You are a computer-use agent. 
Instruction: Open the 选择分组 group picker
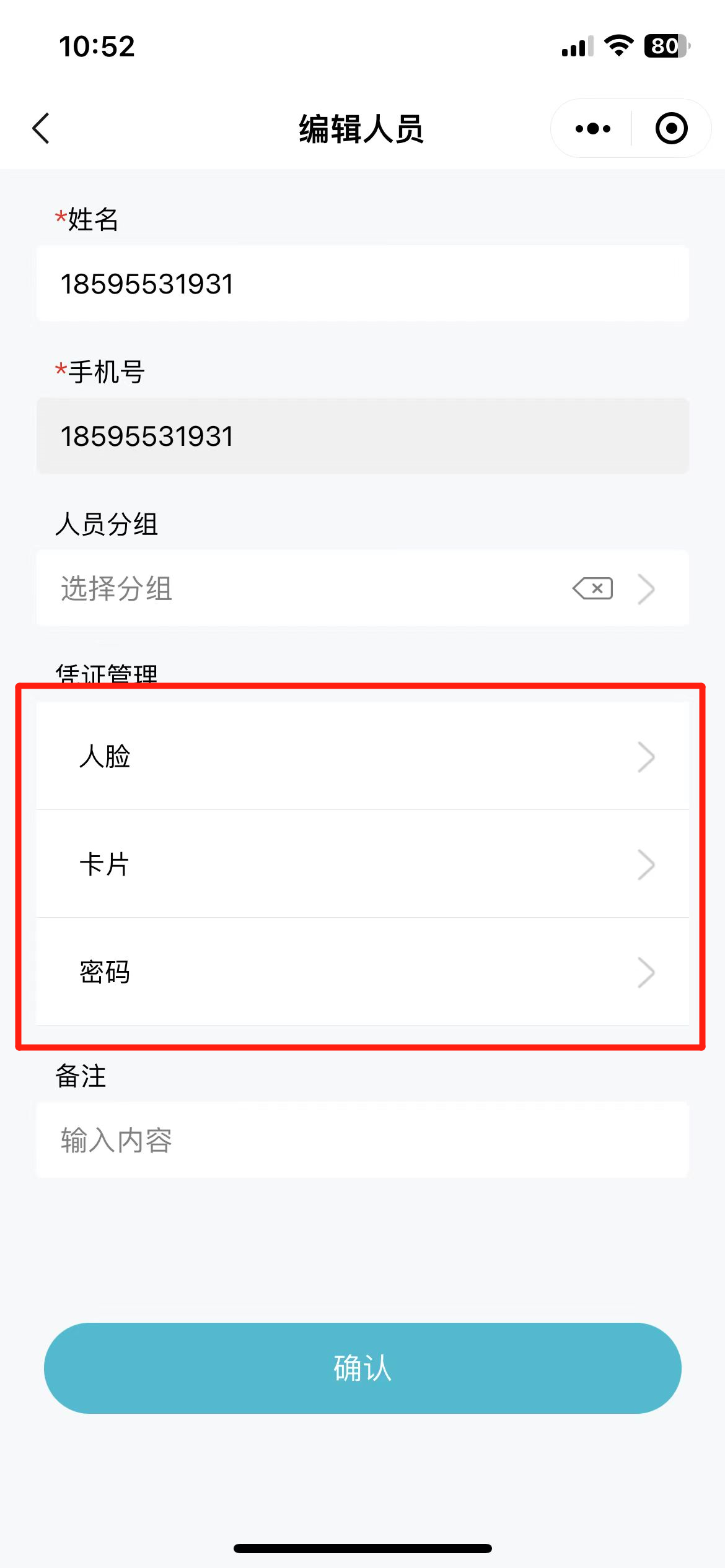coord(362,588)
